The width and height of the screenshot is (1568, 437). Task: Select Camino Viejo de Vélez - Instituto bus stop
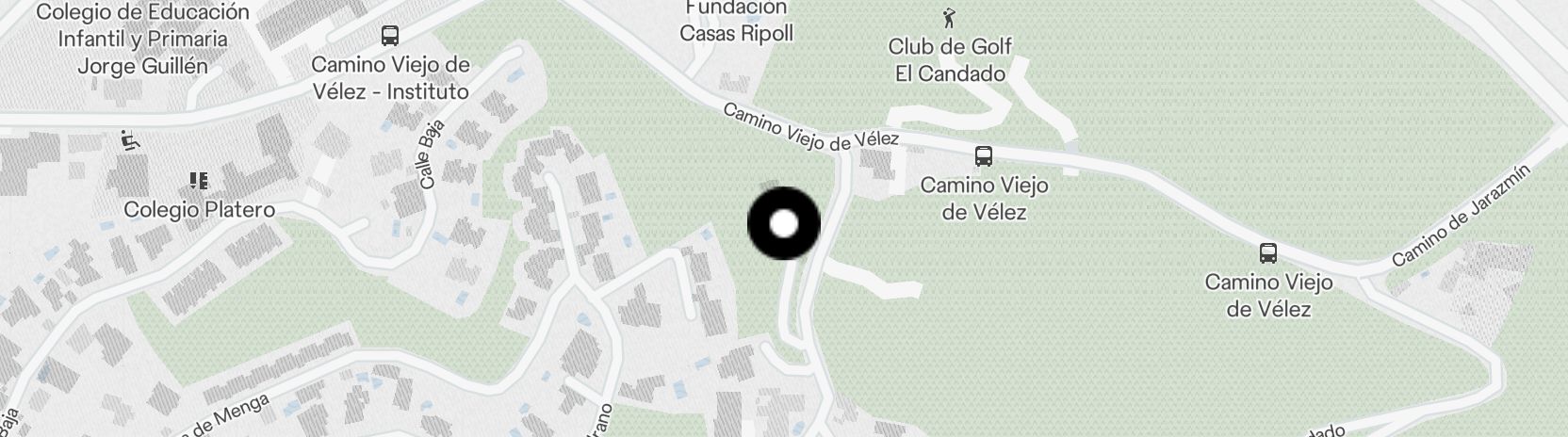389,37
